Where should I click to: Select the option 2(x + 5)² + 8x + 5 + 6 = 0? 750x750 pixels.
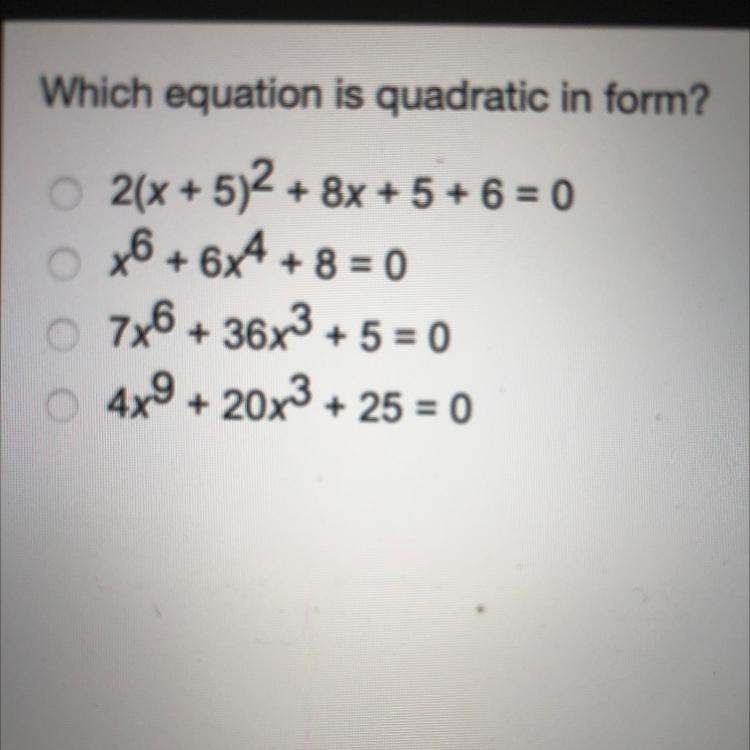click(x=64, y=194)
